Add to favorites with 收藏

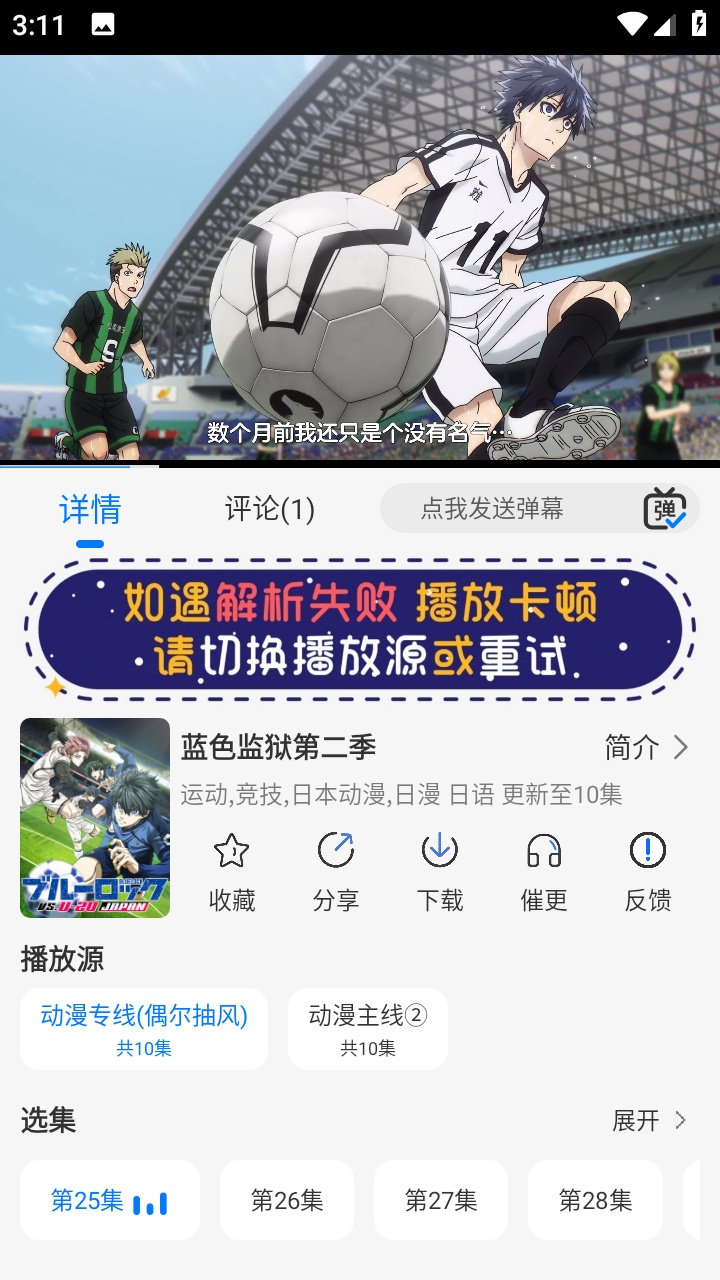point(232,872)
